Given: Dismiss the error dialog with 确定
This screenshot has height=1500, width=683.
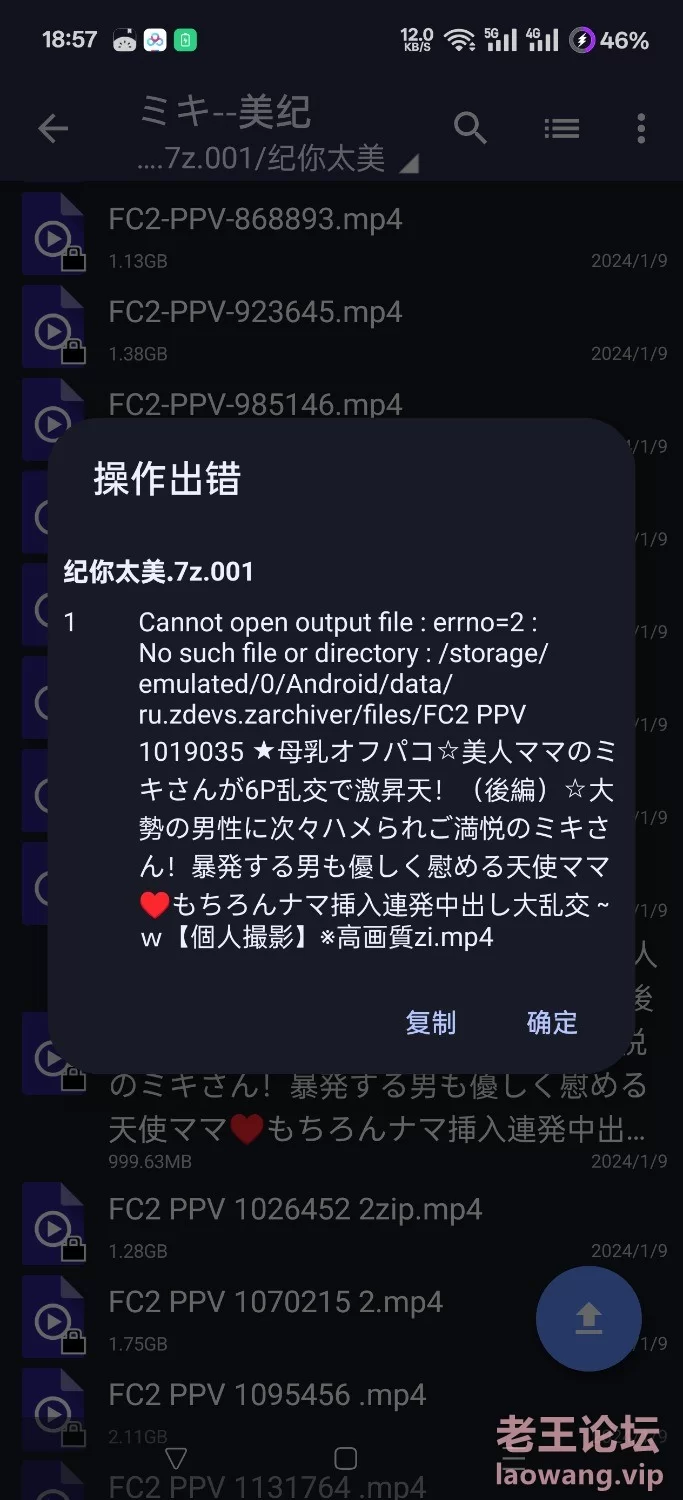Looking at the screenshot, I should [552, 1022].
